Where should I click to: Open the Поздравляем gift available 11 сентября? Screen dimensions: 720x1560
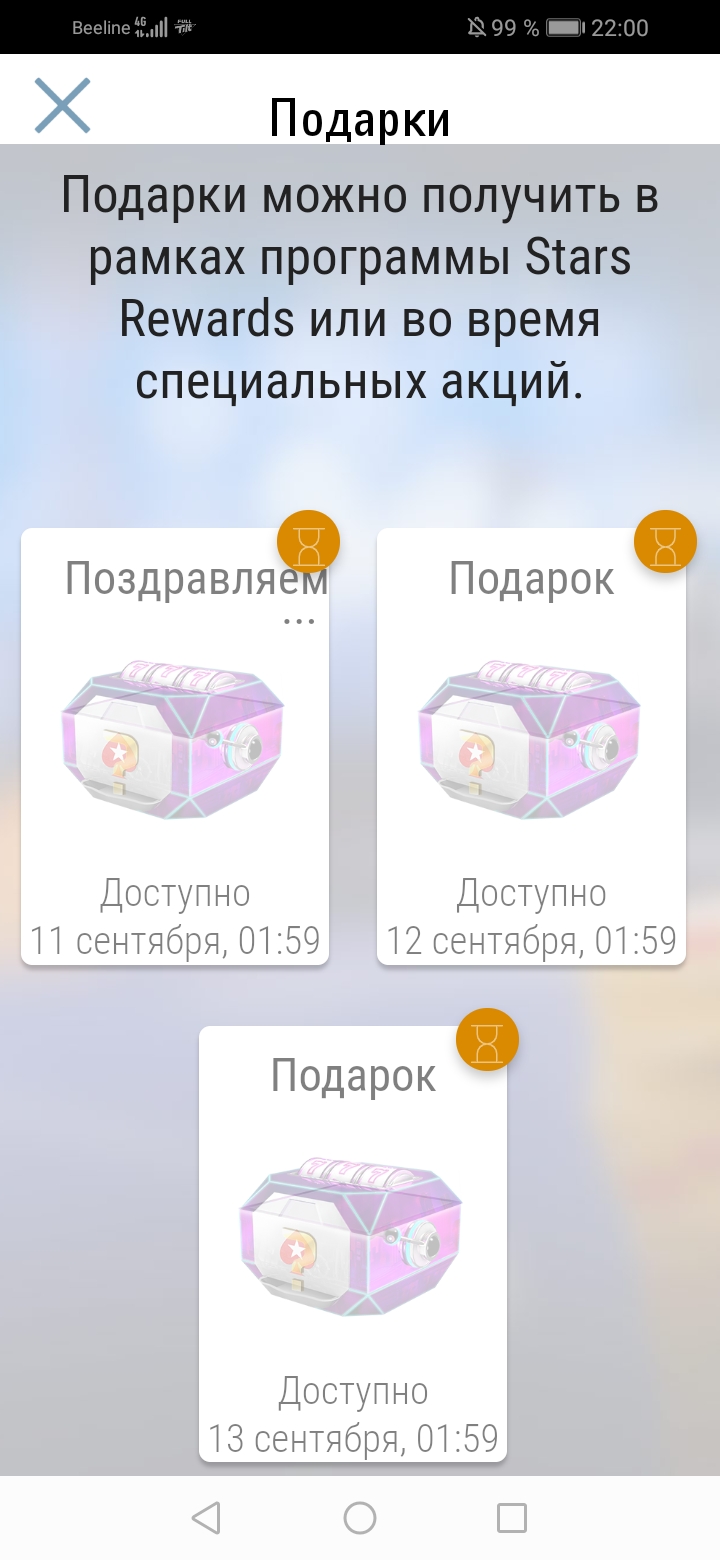click(175, 747)
